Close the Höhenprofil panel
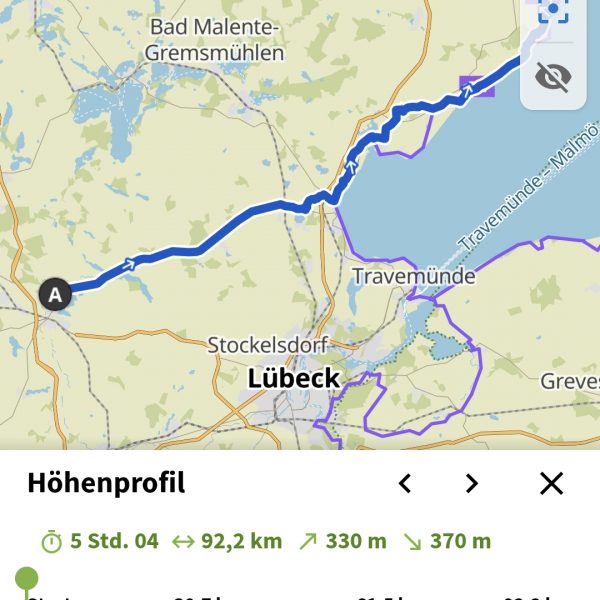The image size is (600, 600). (551, 484)
